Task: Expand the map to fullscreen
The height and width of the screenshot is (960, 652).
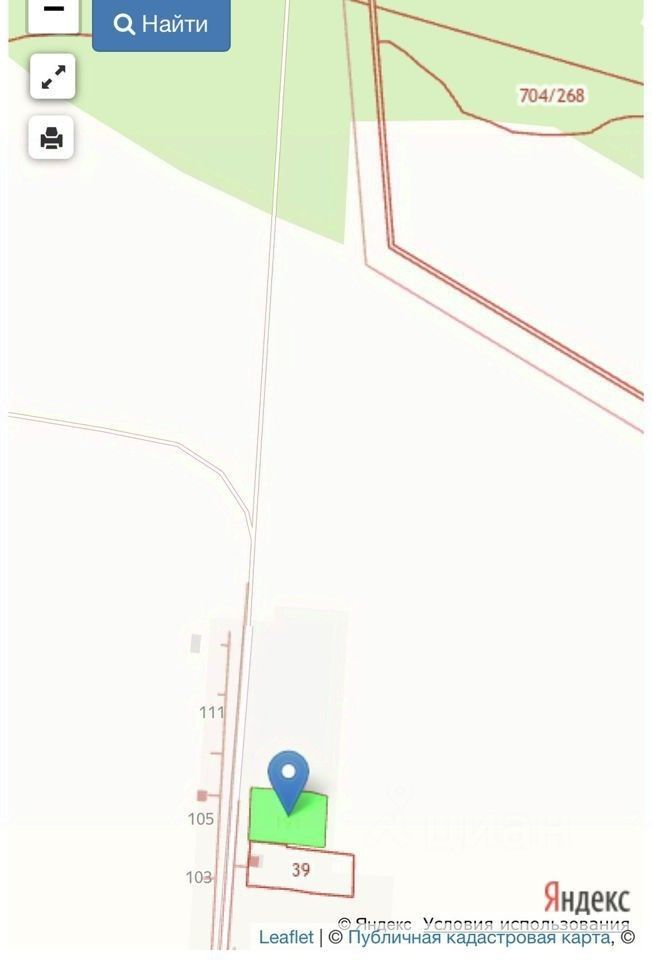Action: click(x=53, y=76)
